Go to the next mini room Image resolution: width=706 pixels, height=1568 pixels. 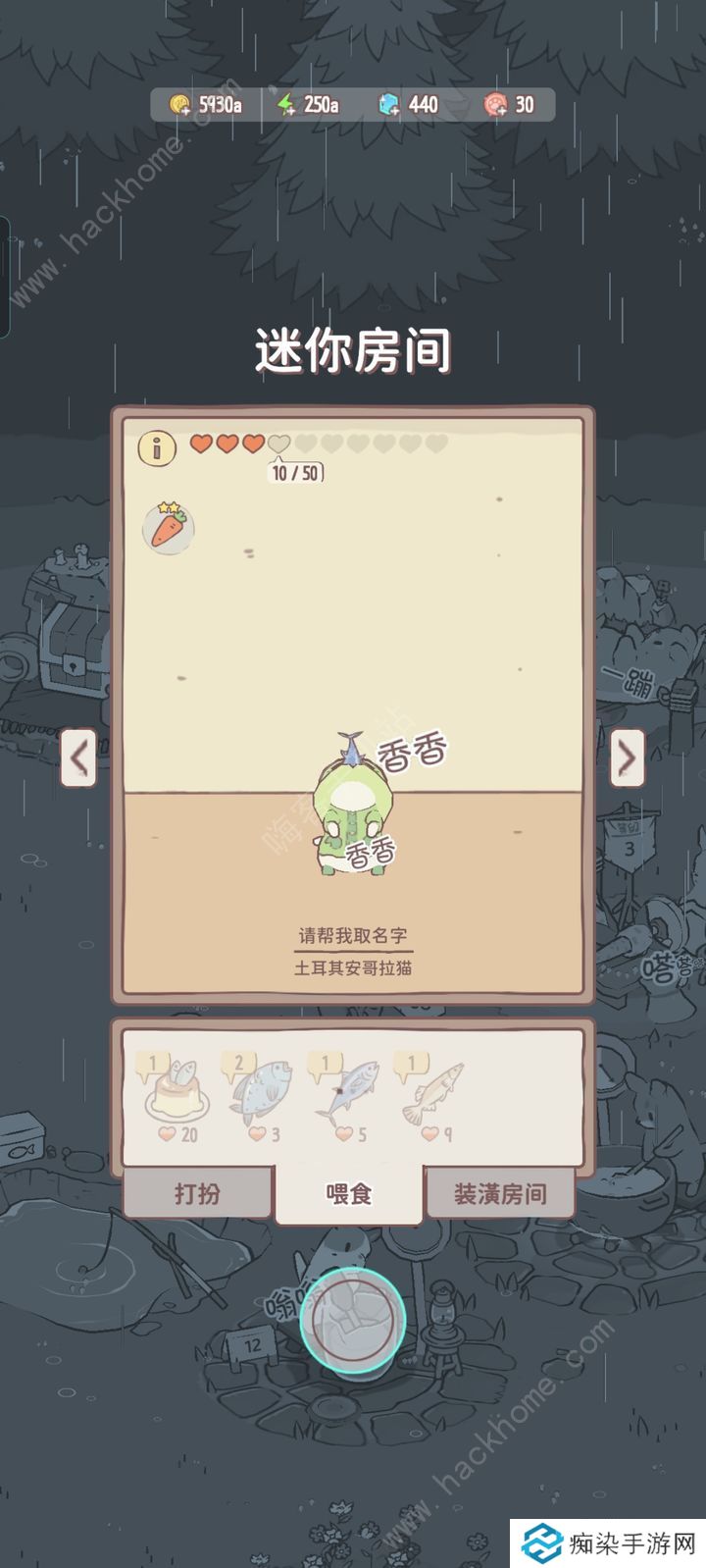coord(627,758)
